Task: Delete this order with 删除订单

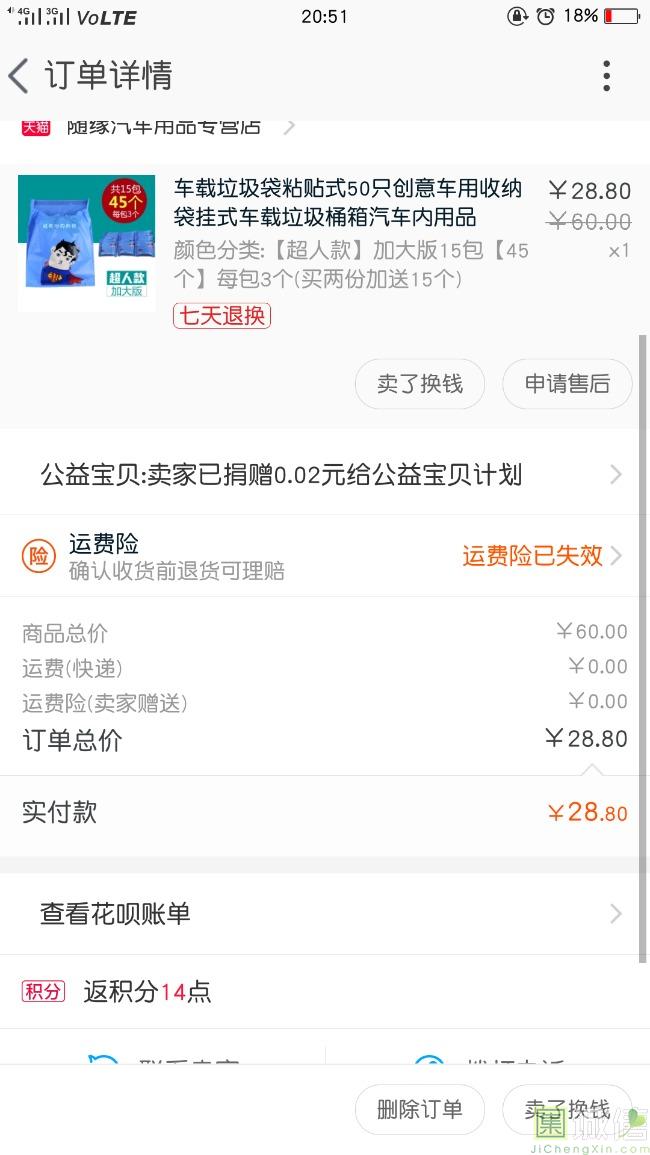Action: pyautogui.click(x=420, y=1109)
